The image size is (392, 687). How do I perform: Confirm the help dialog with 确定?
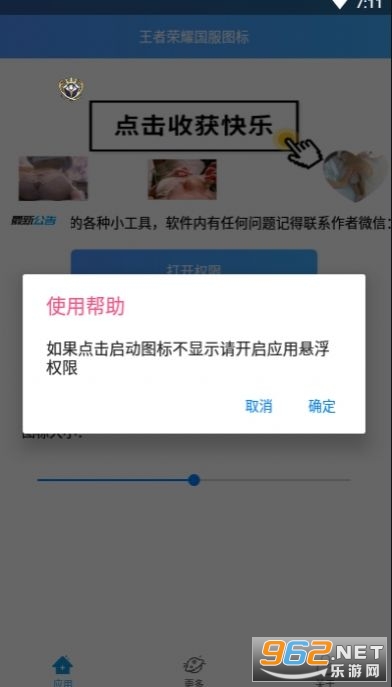pyautogui.click(x=322, y=407)
